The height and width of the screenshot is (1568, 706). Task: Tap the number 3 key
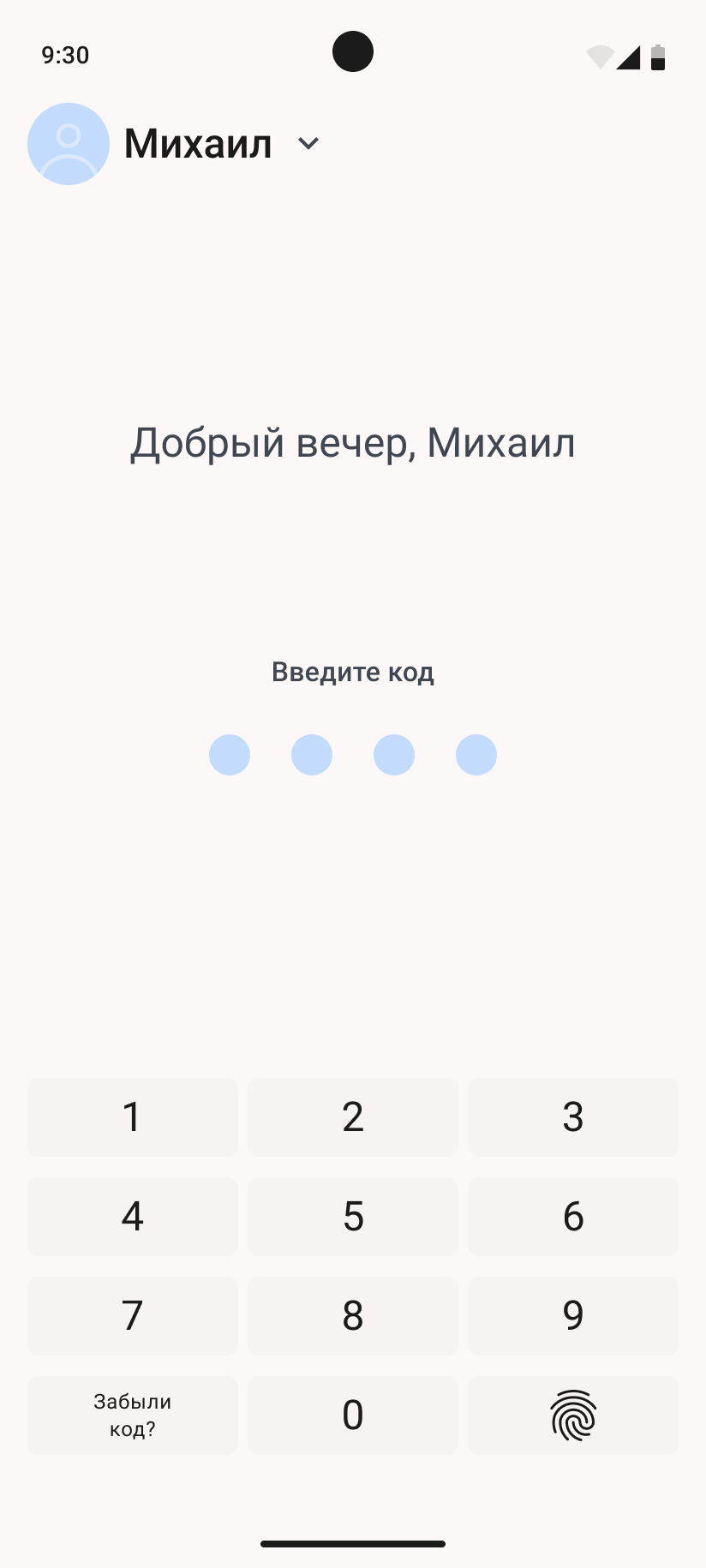click(x=573, y=1117)
